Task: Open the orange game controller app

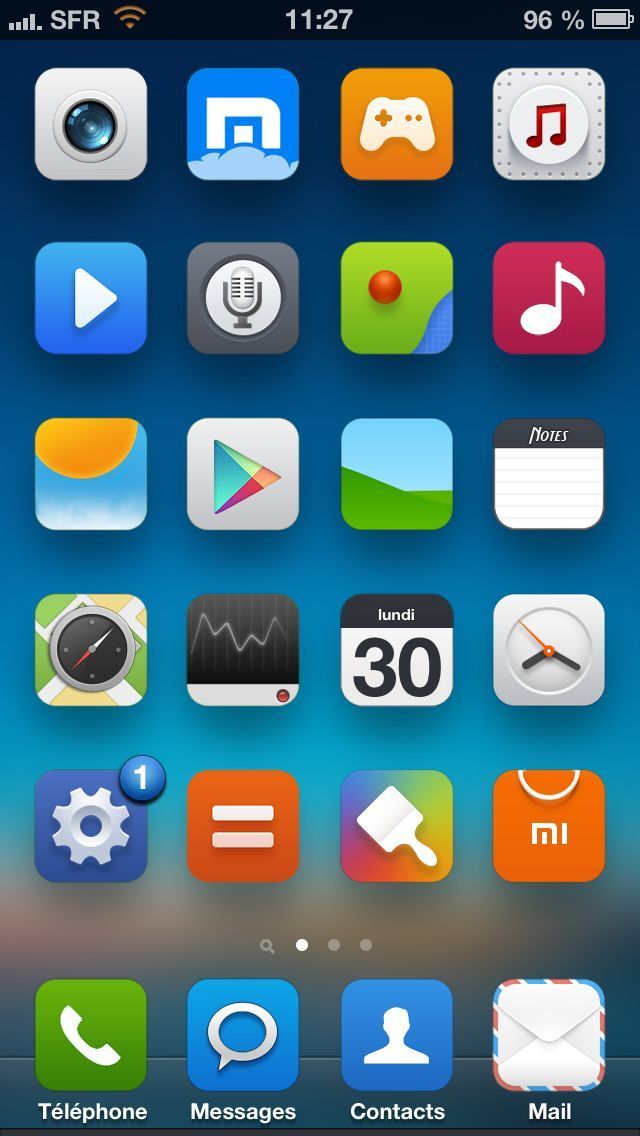Action: (397, 124)
